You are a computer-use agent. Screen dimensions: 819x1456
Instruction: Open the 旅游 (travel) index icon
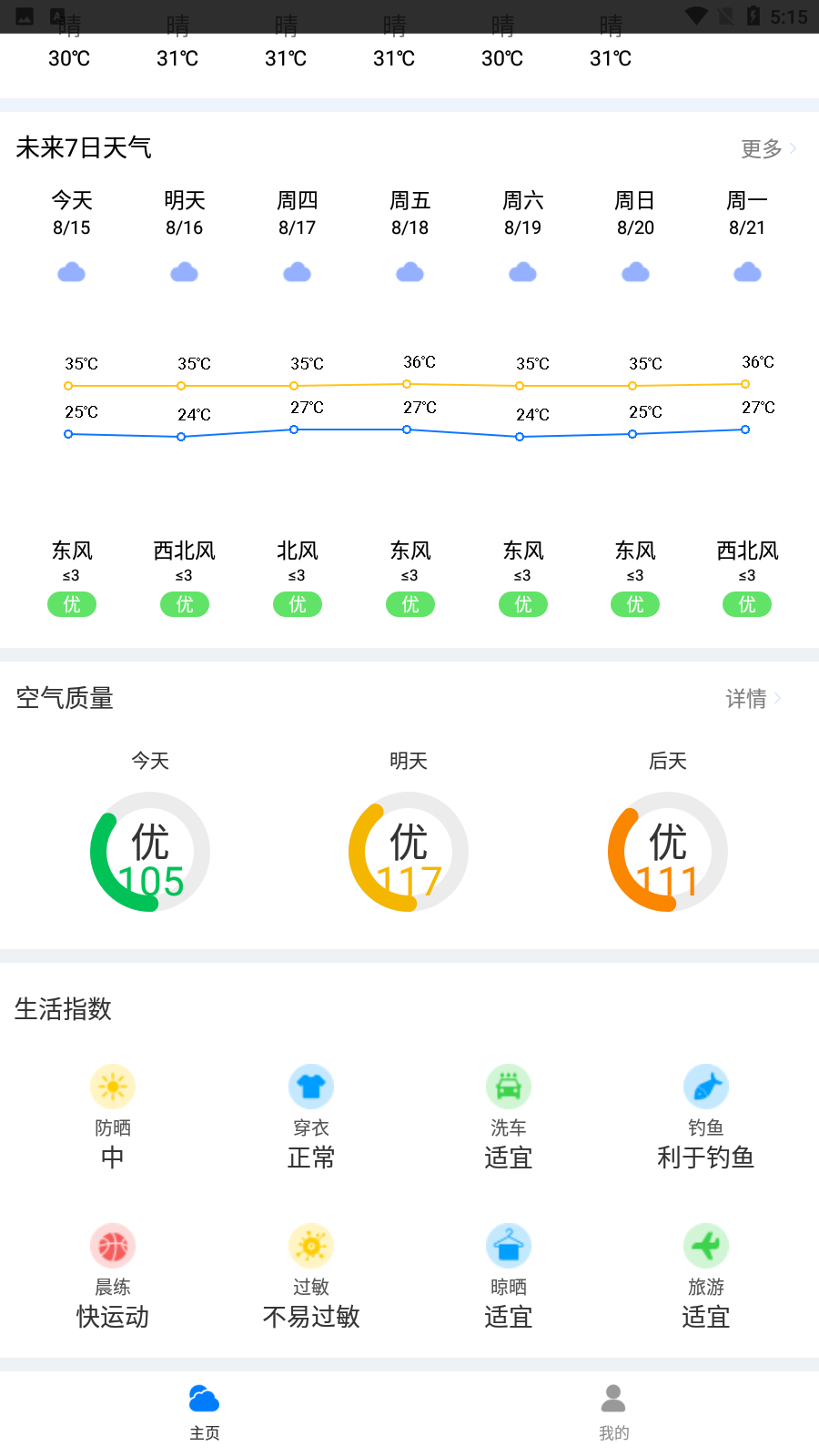[706, 1245]
